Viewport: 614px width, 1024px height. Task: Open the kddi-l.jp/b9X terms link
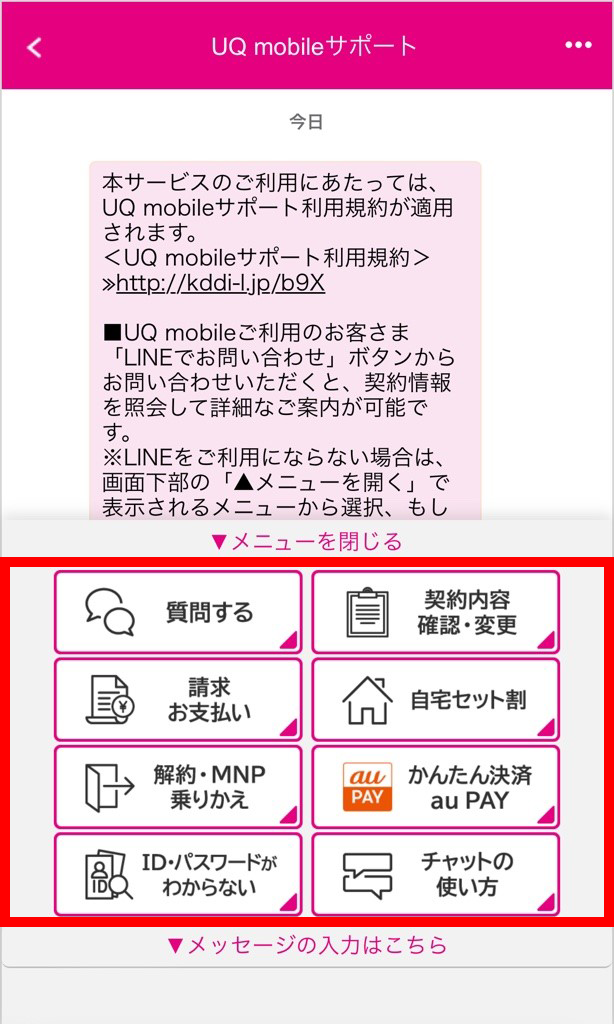tap(220, 283)
